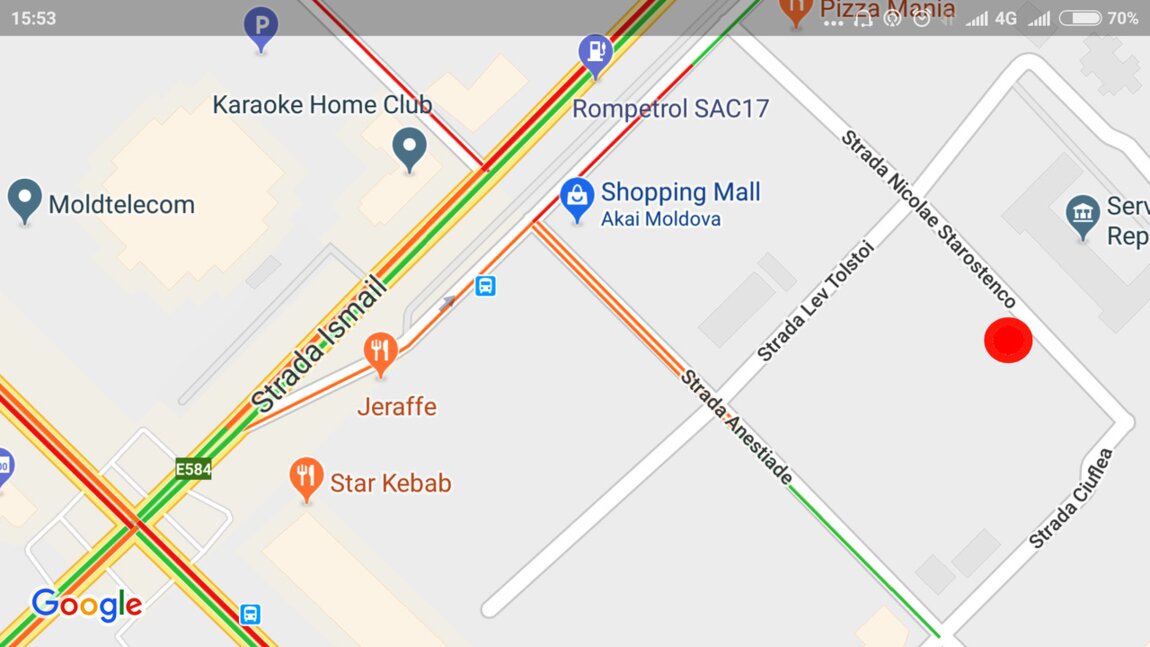Tap the Pizza Mania restaurant marker
This screenshot has width=1150, height=647.
click(x=795, y=10)
